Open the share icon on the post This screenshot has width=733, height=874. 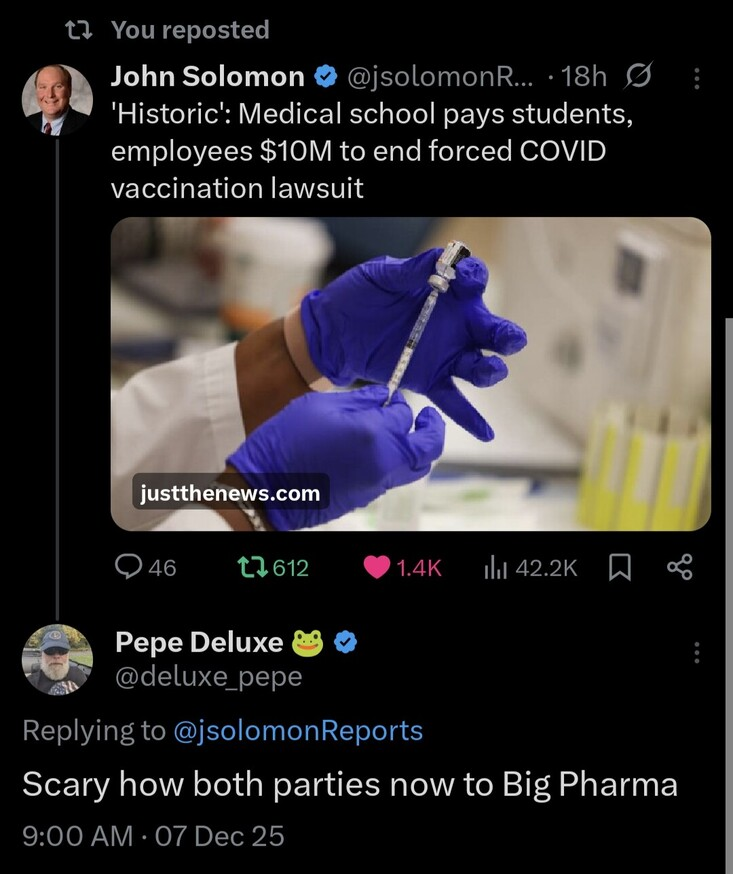(681, 567)
